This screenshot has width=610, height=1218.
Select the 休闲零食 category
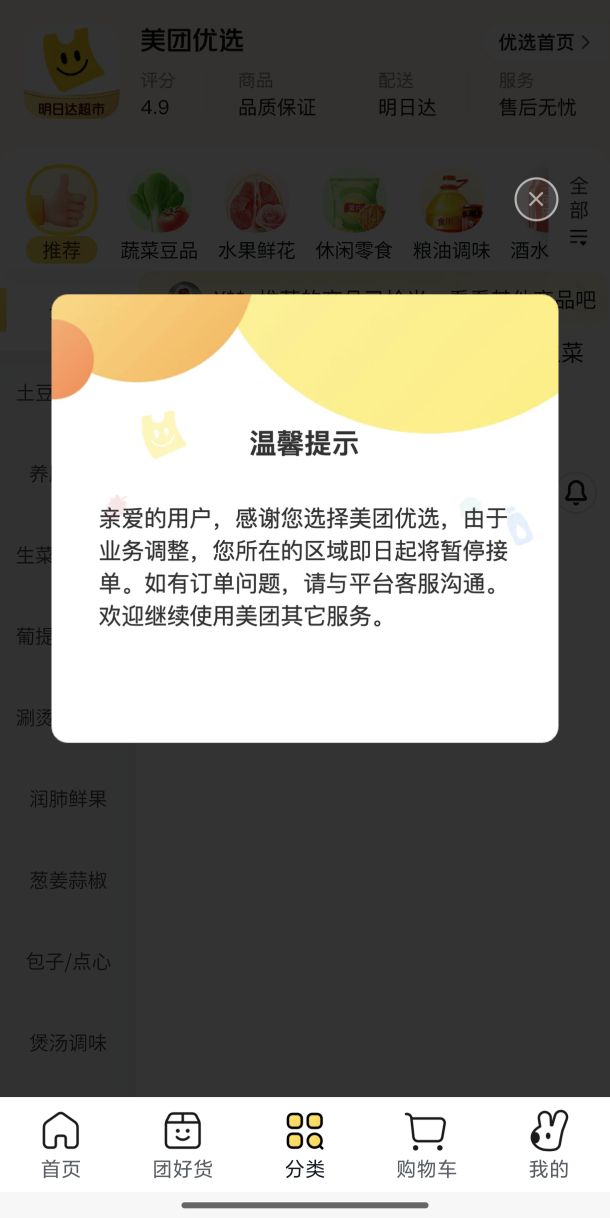coord(354,217)
